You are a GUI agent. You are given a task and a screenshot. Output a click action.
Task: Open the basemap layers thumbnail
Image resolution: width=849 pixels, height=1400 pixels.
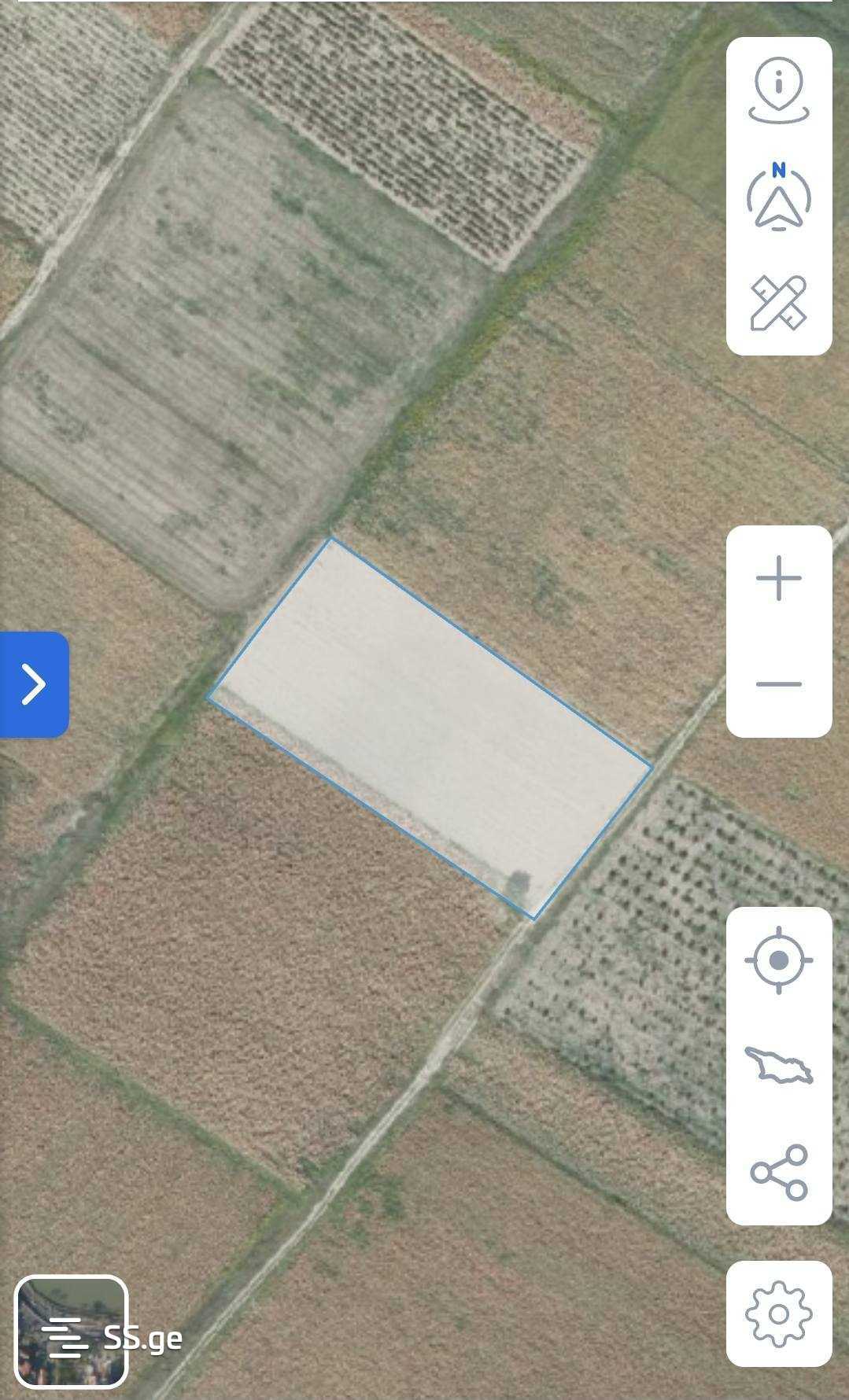(x=71, y=1331)
